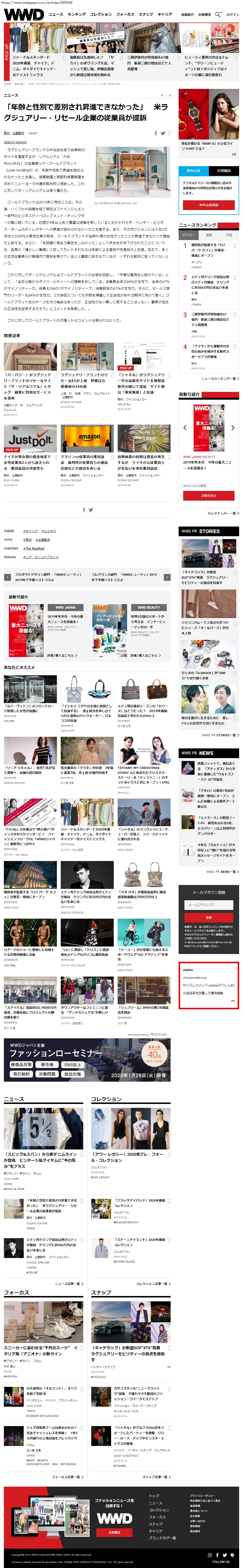Open the コレクション navigation item
Image resolution: width=243 pixels, height=1568 pixels.
[100, 14]
